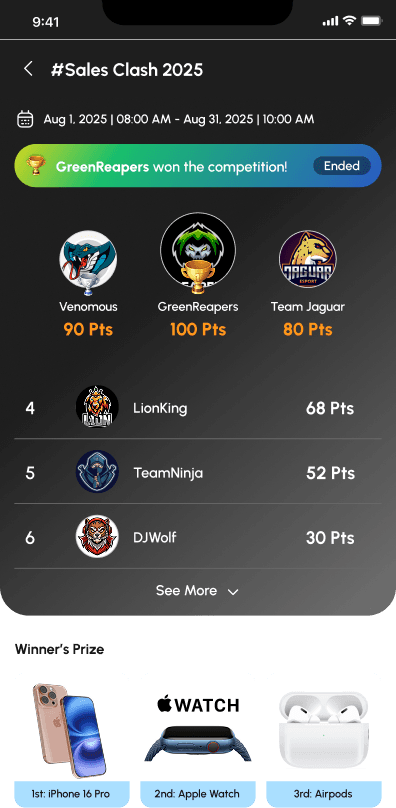
Task: Open the 1st prize iPhone 16 Pro card
Action: coord(72,738)
